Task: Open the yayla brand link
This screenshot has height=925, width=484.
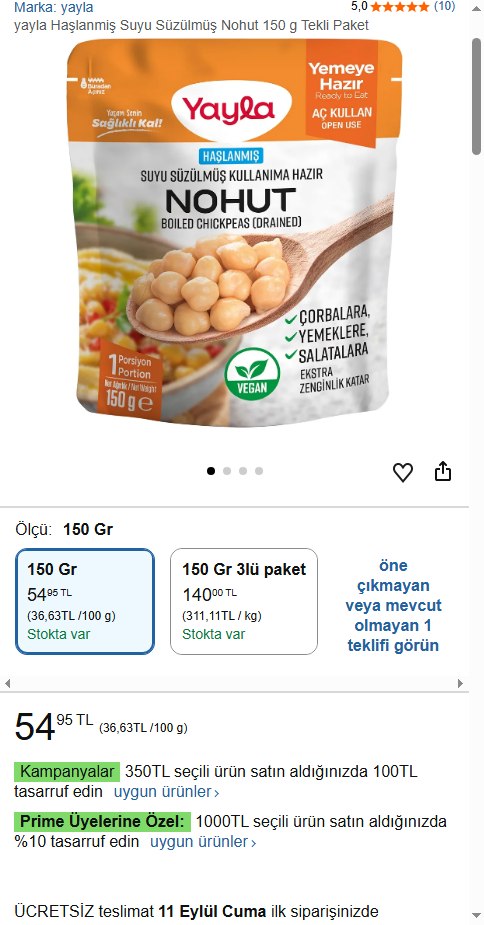Action: tap(54, 8)
